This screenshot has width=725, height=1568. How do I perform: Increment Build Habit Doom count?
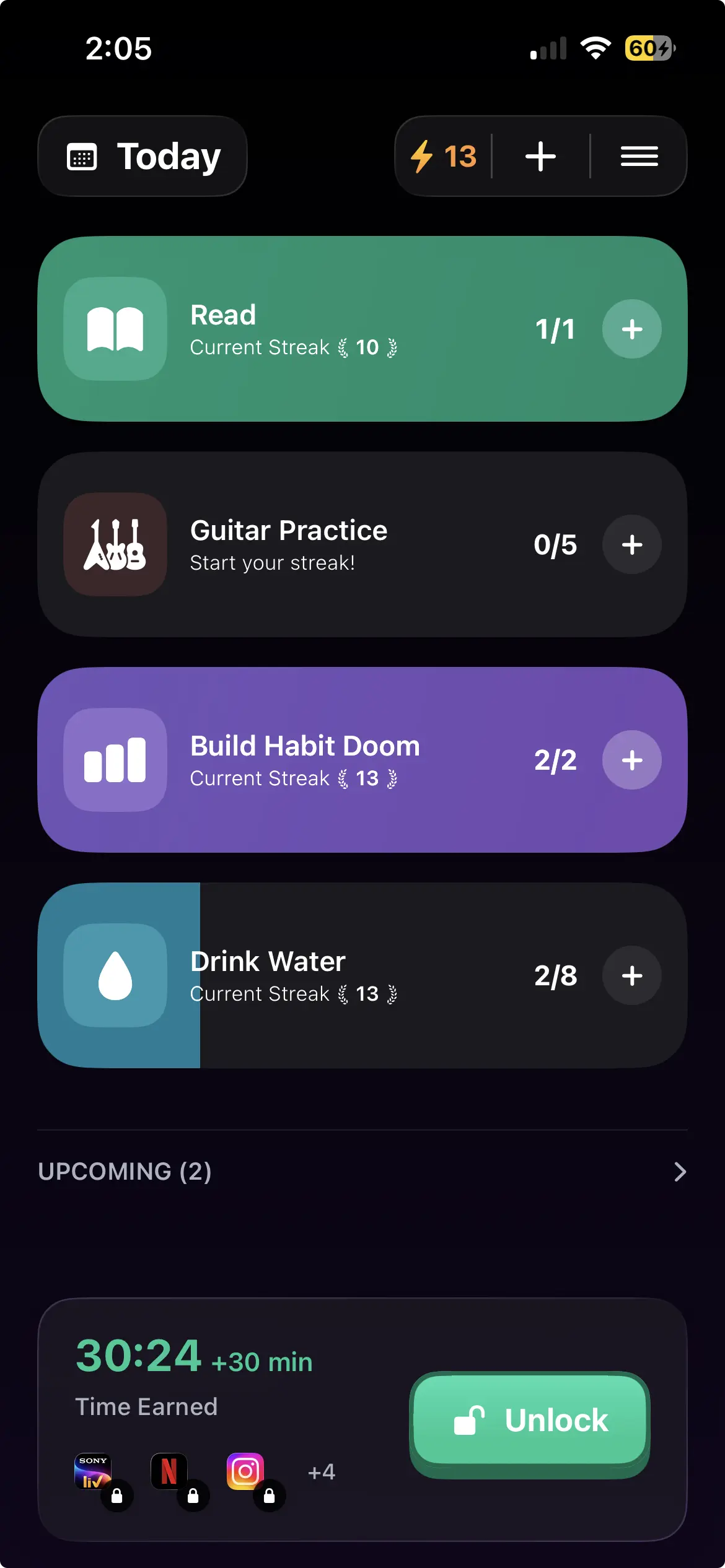pos(631,760)
